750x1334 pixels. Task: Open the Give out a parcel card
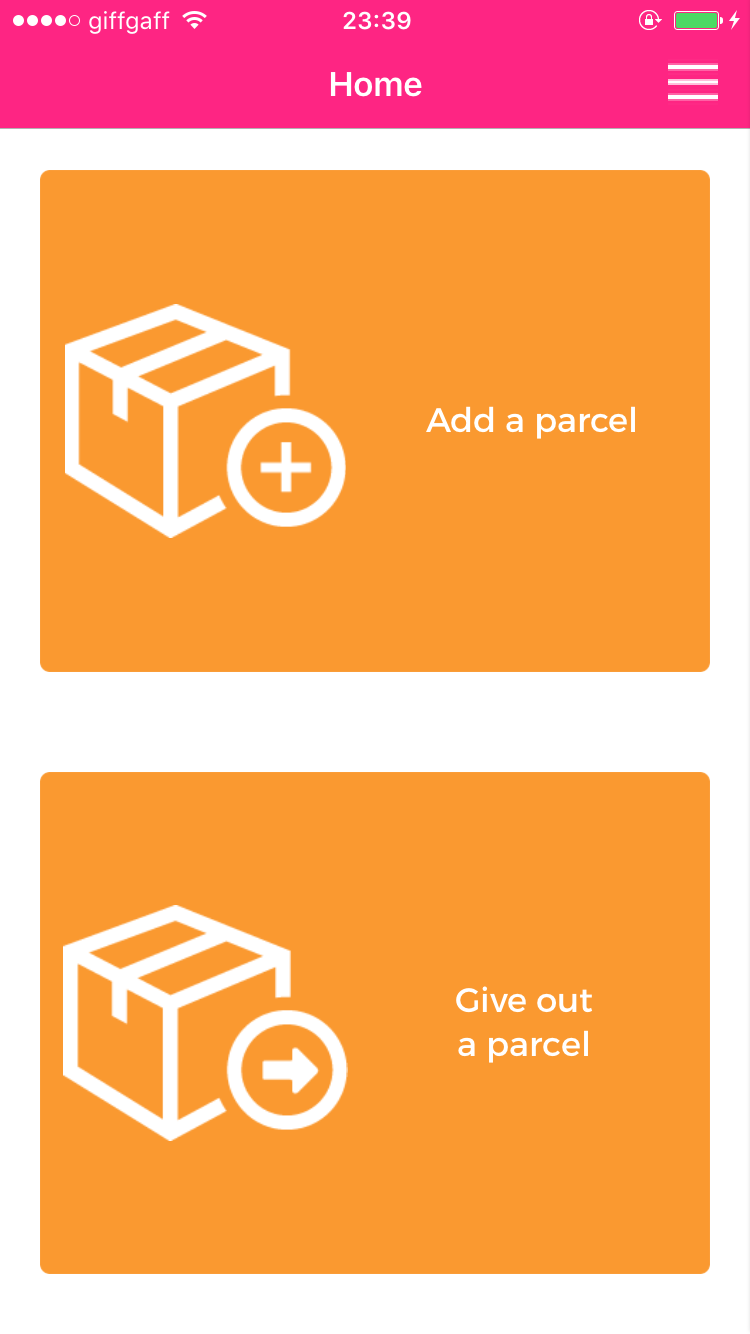point(375,1023)
